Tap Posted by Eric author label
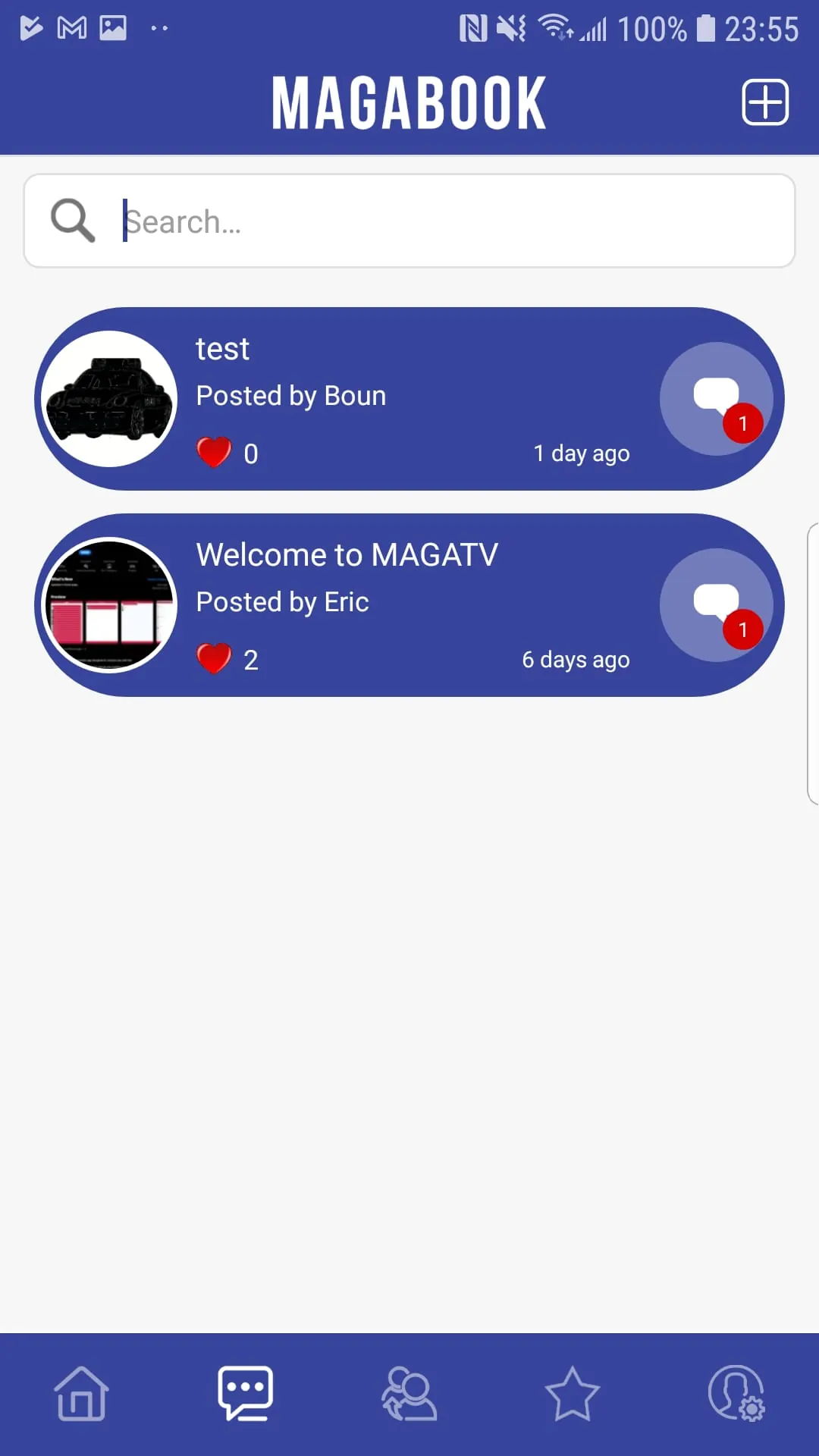This screenshot has width=819, height=1456. tap(282, 601)
